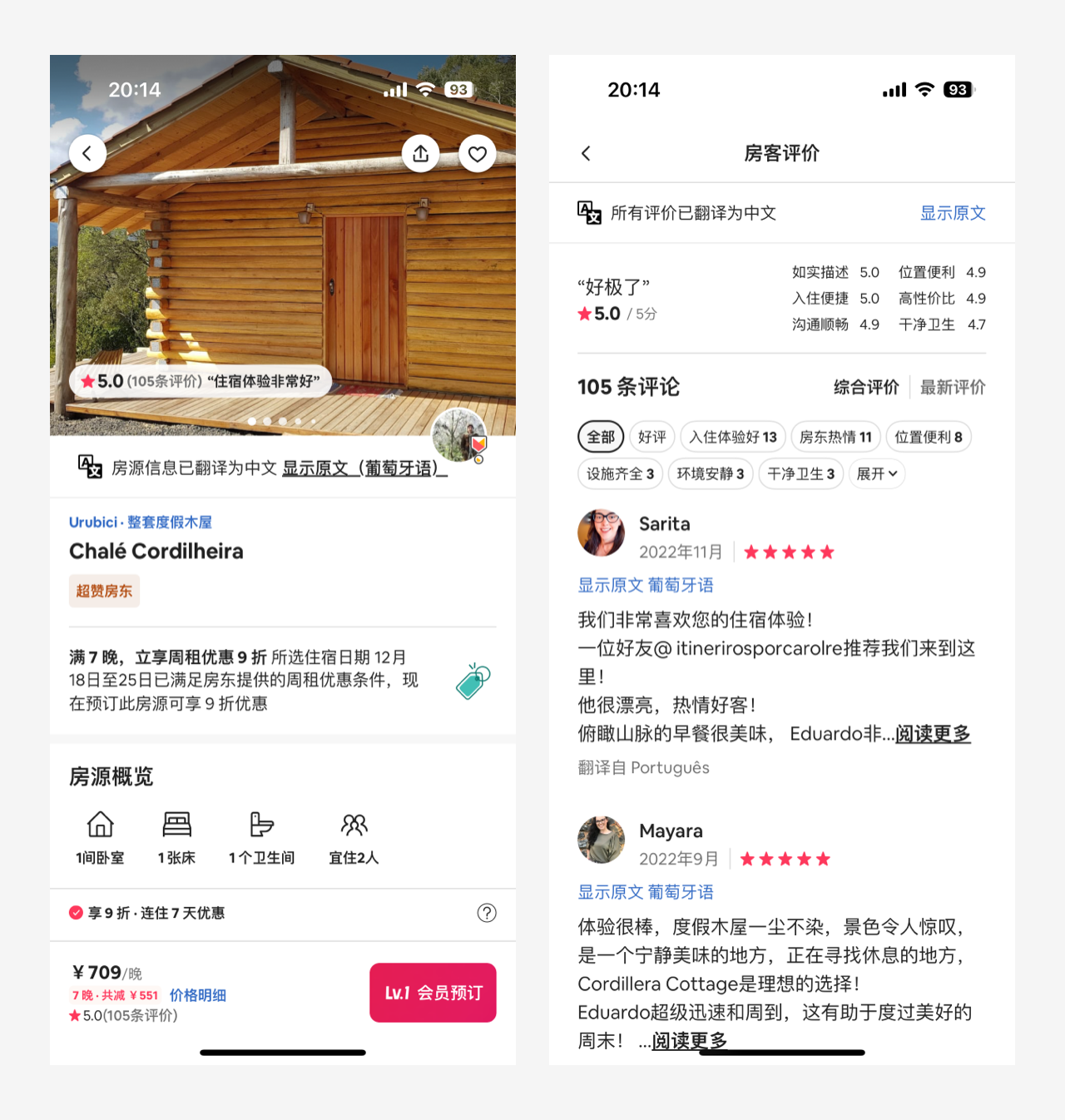Tap the Lv.1 会员预订 button
The image size is (1065, 1120).
click(433, 993)
